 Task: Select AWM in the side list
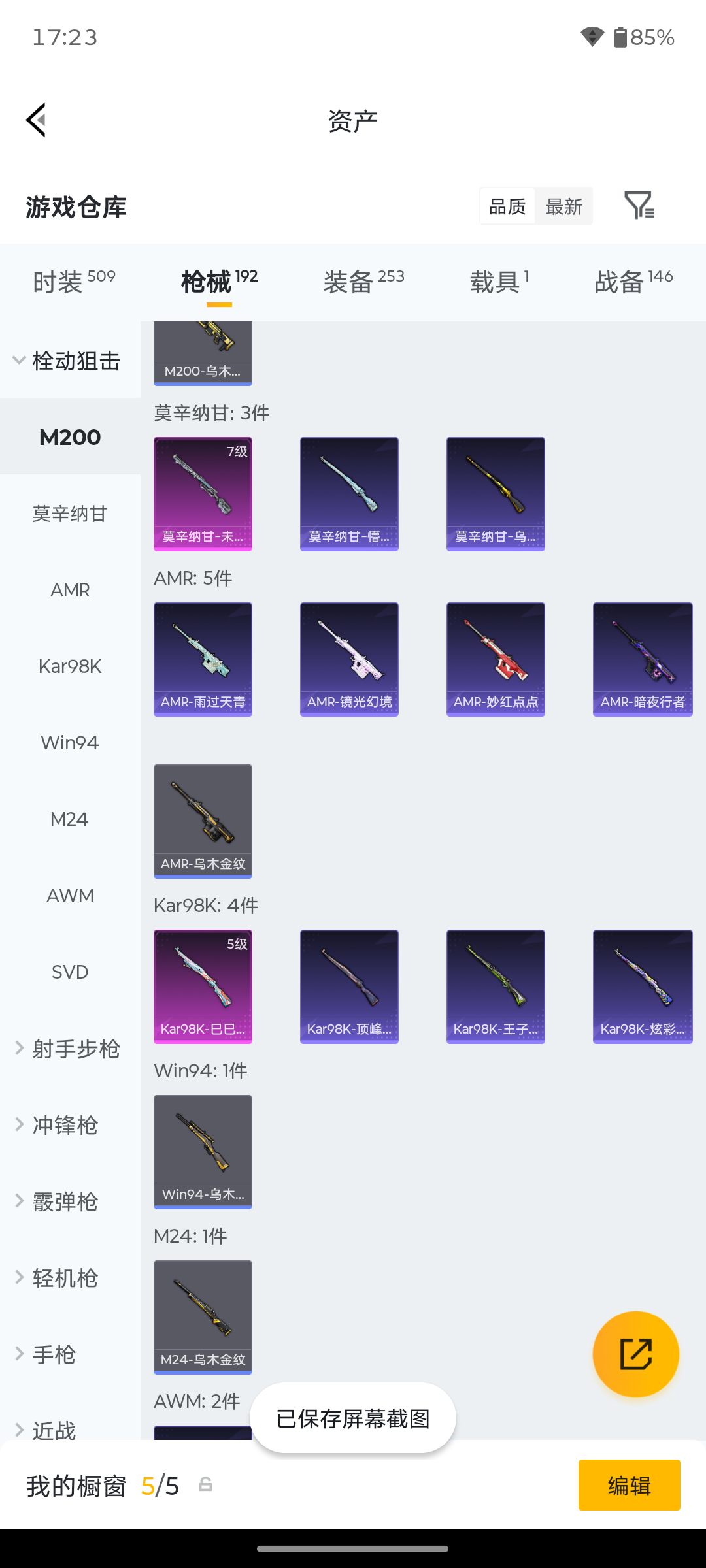pos(70,896)
